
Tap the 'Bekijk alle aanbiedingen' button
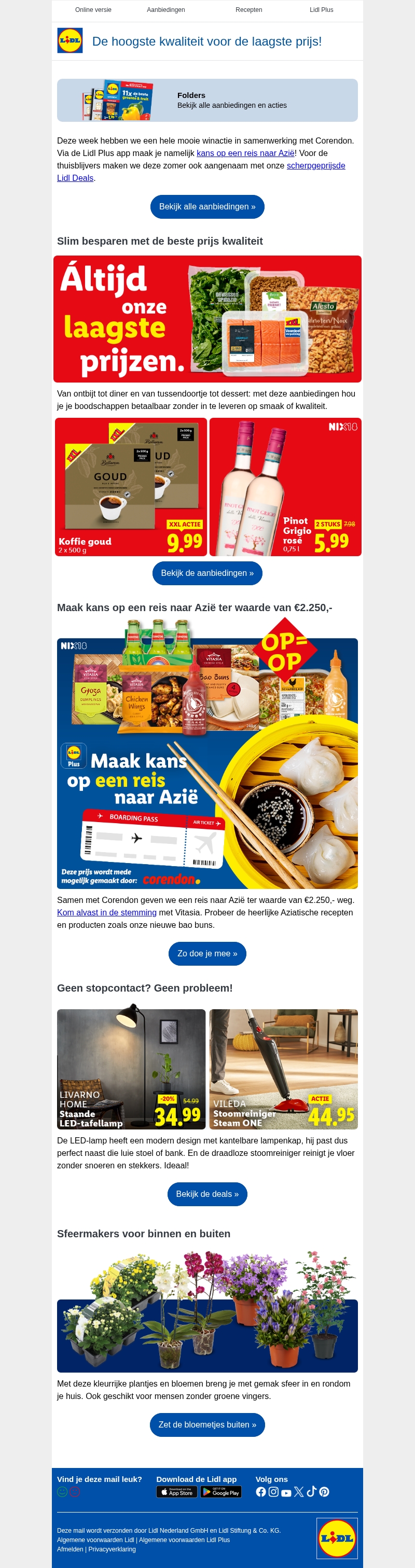coord(207,207)
